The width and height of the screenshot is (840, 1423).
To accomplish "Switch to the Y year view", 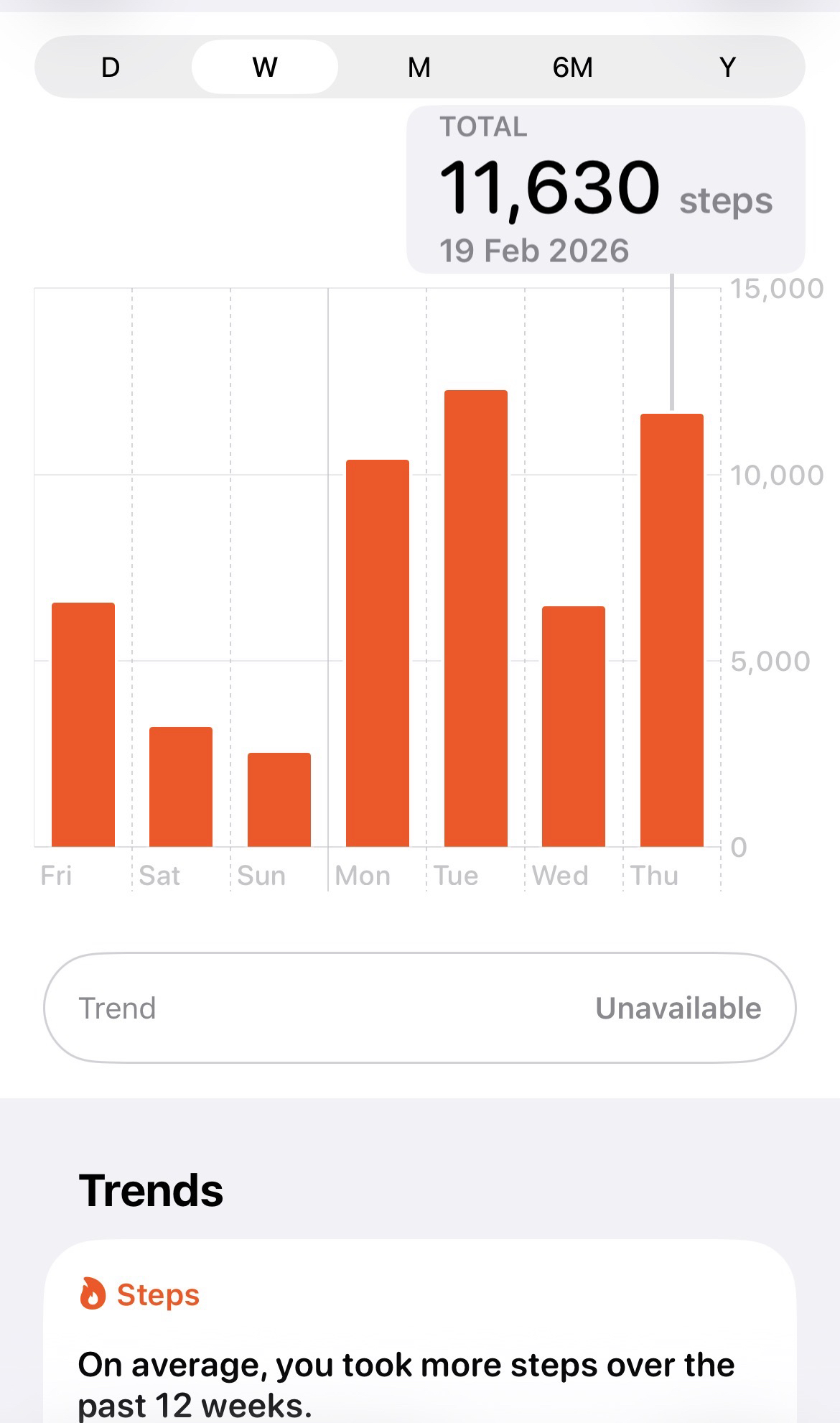I will [727, 68].
